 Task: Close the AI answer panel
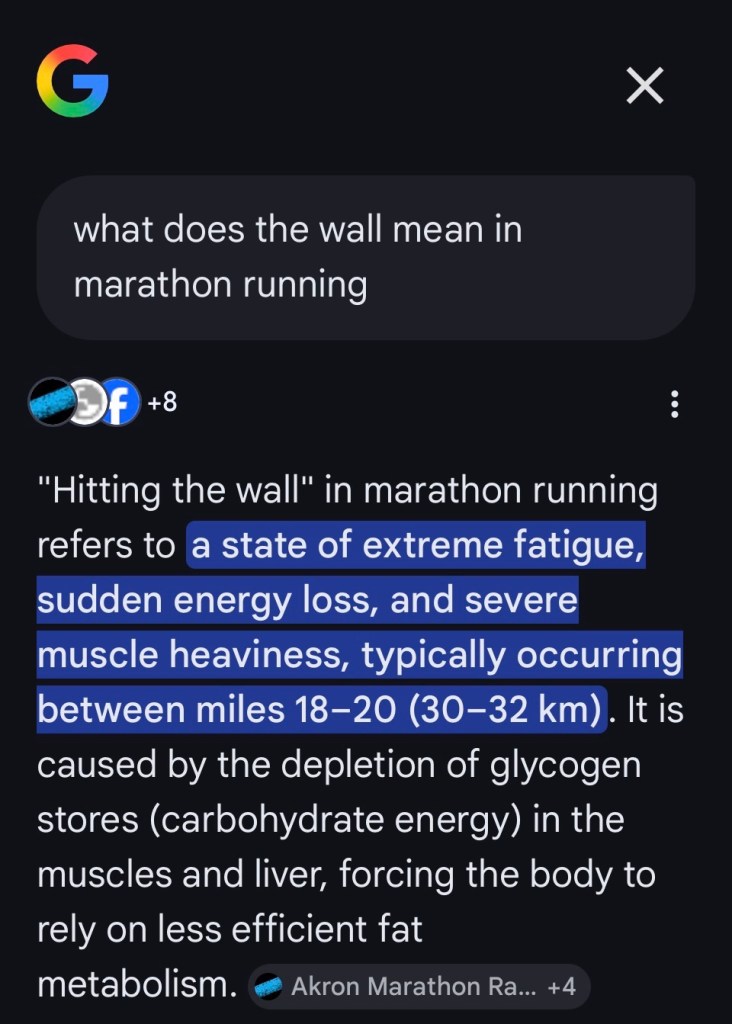pyautogui.click(x=645, y=88)
